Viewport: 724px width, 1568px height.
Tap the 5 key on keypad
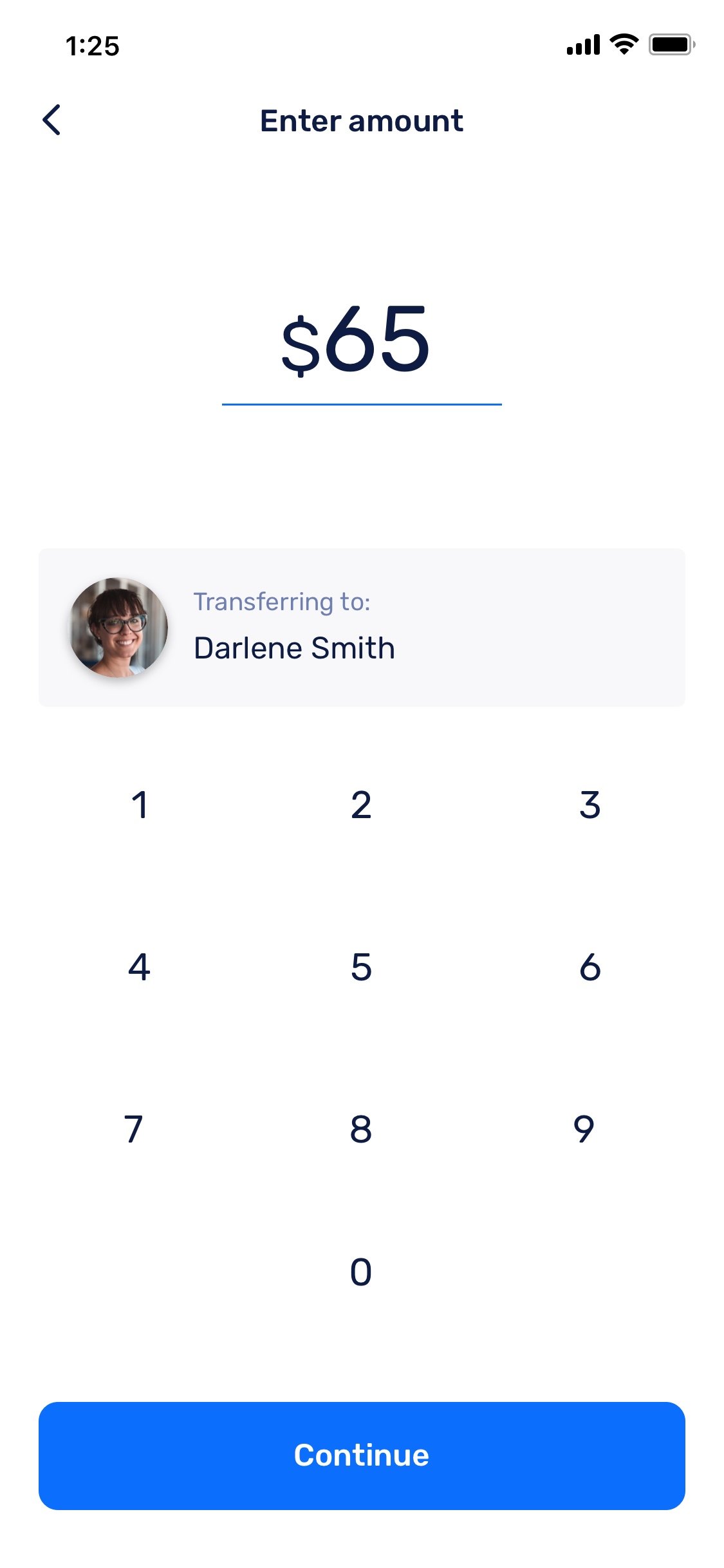pyautogui.click(x=361, y=967)
